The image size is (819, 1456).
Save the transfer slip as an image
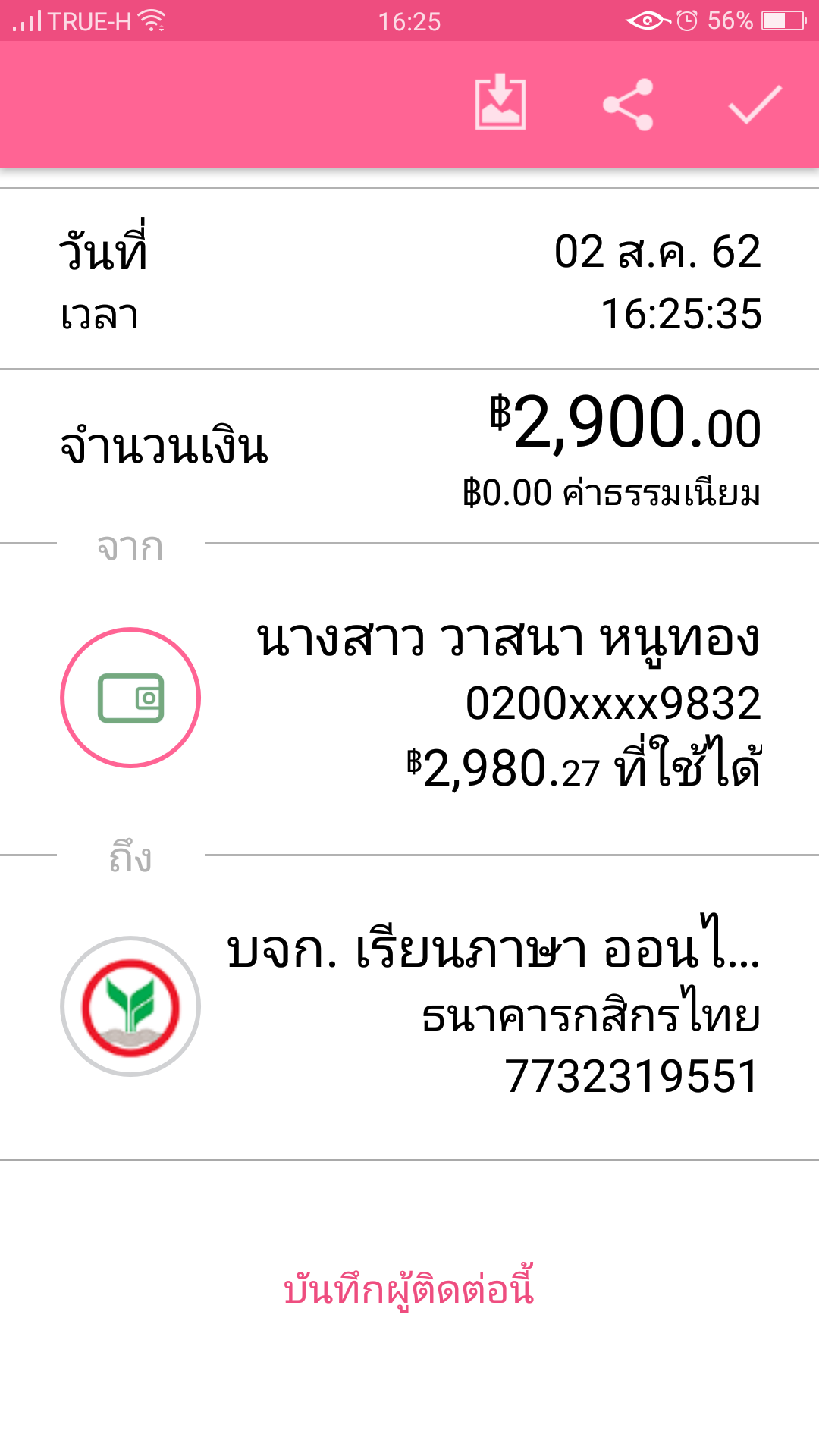(x=500, y=103)
